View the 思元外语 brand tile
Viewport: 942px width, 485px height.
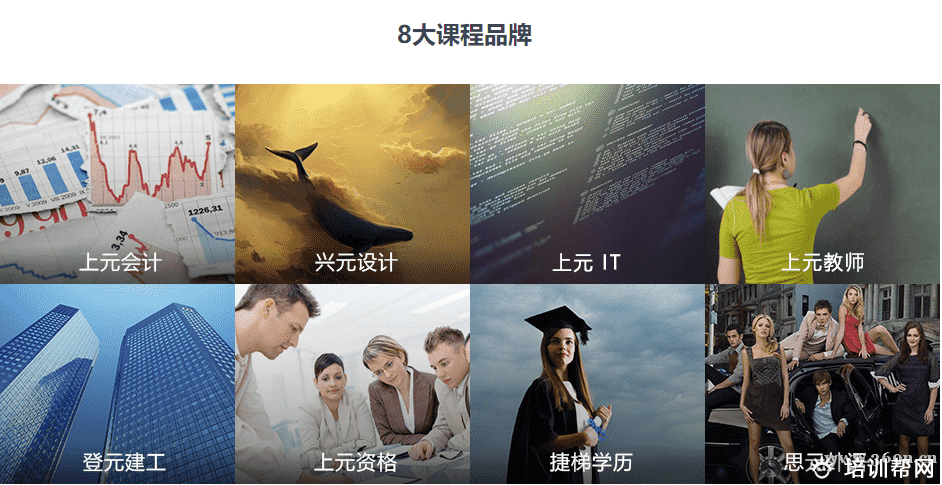pos(823,384)
